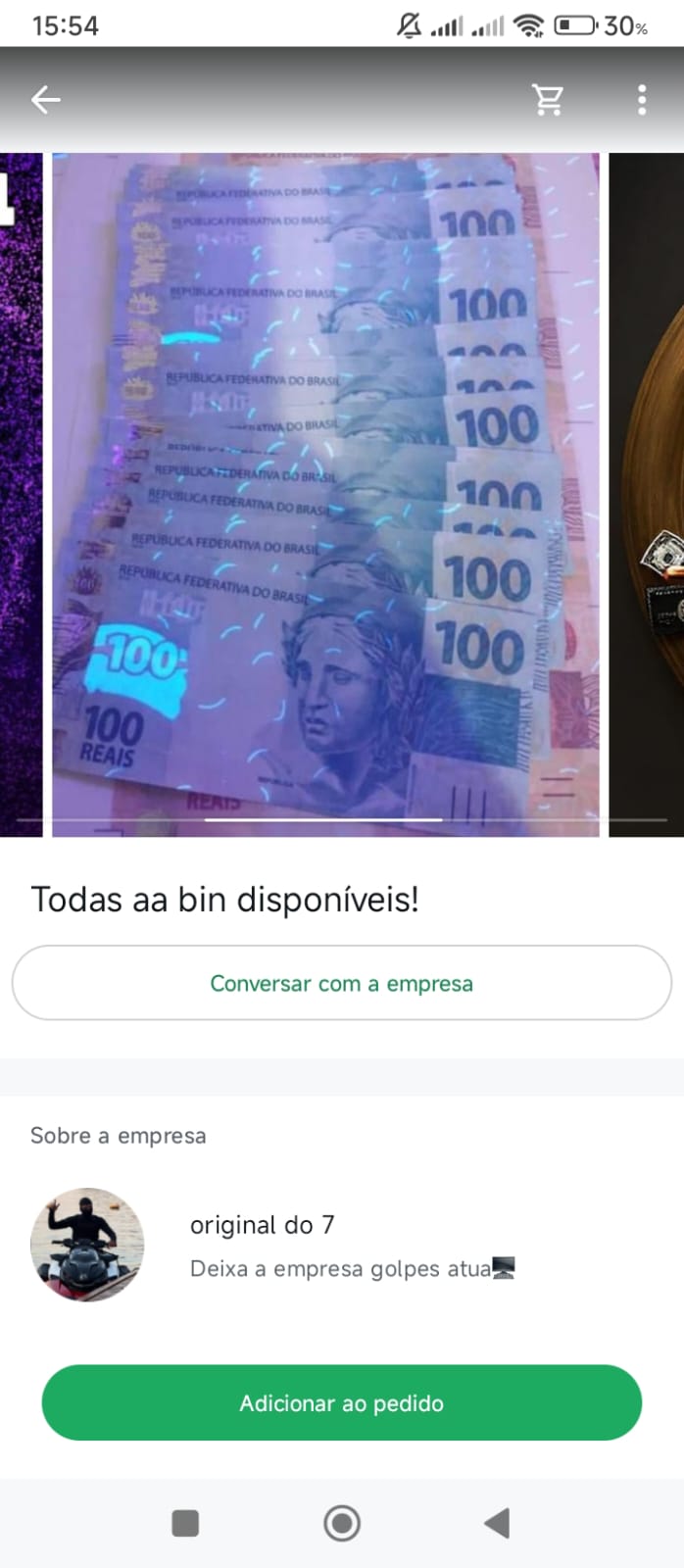
Task: Go to the system home screen
Action: [x=341, y=1523]
